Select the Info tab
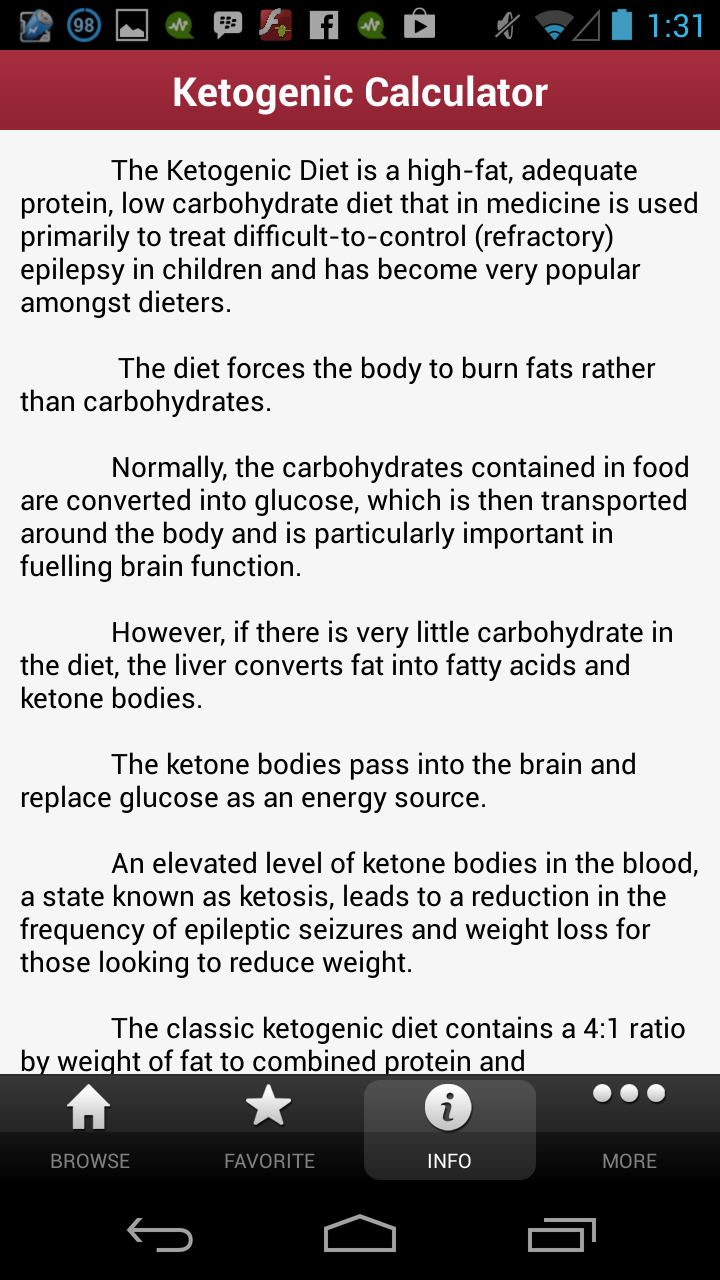This screenshot has height=1280, width=720. point(449,1129)
